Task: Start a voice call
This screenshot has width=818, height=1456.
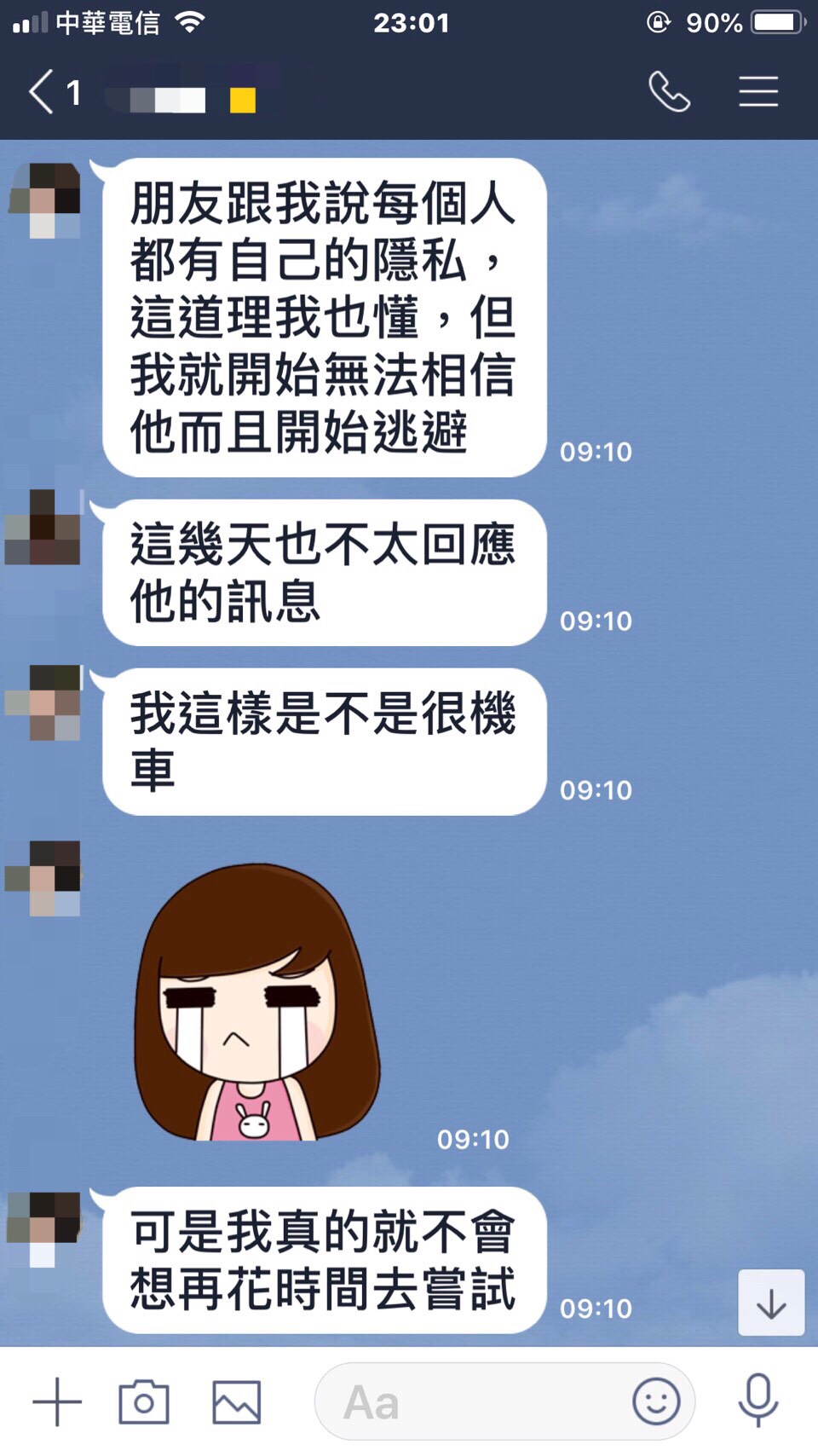Action: [x=669, y=92]
